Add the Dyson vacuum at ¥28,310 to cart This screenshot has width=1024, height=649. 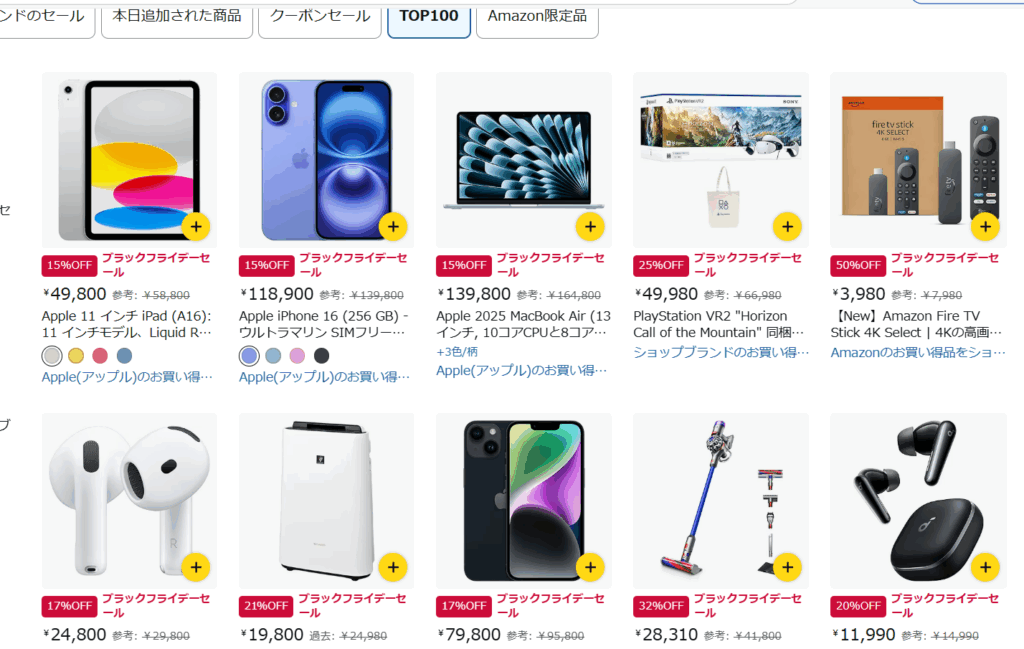787,567
